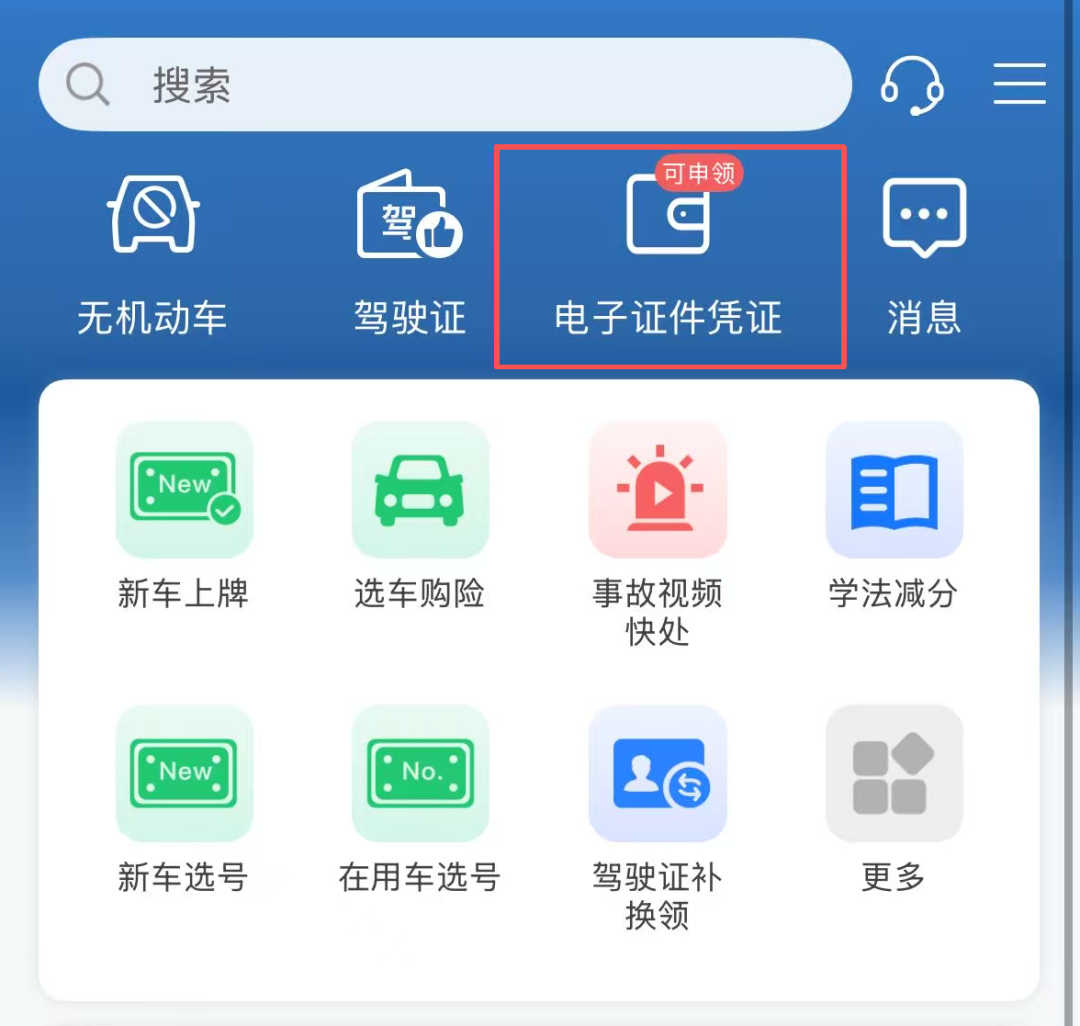Open customer service headset icon
The width and height of the screenshot is (1080, 1026).
point(912,85)
